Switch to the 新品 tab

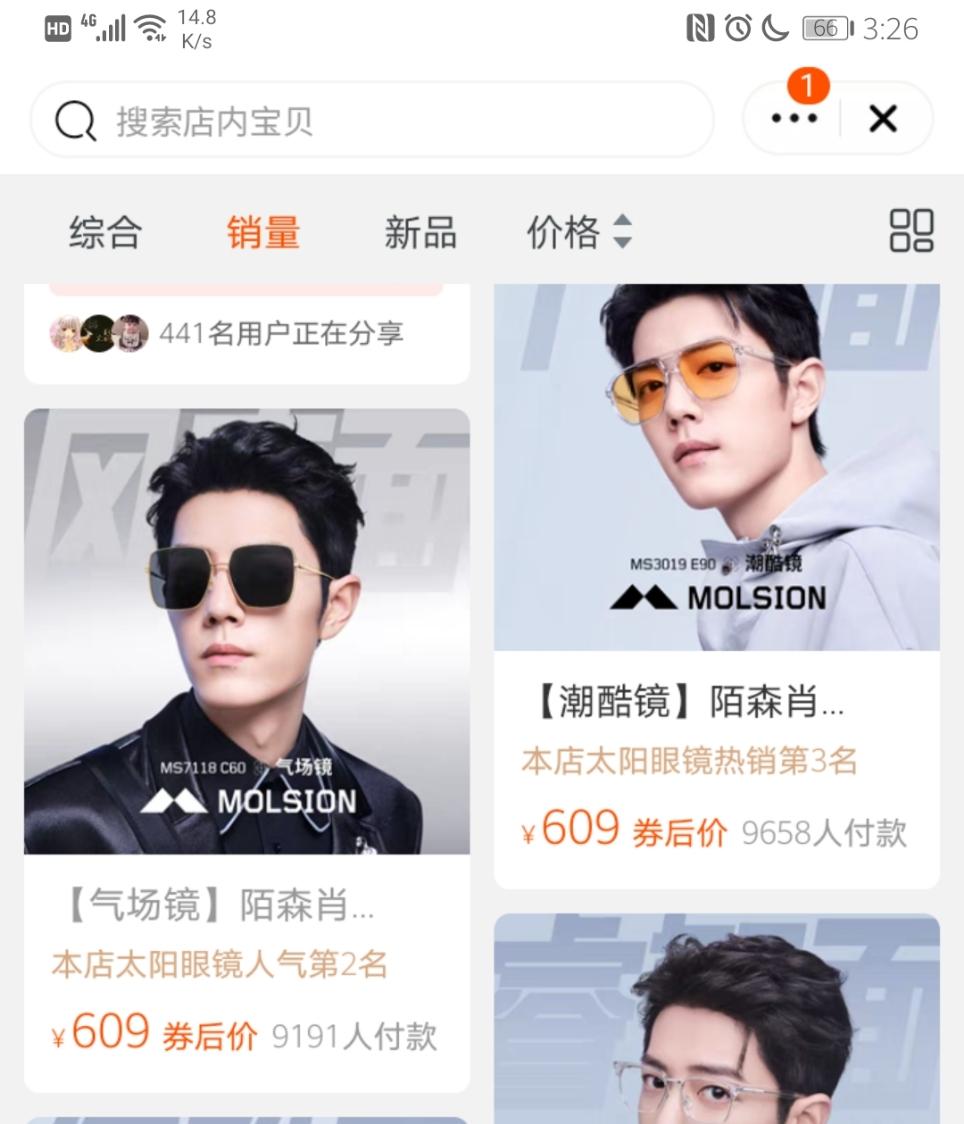tap(421, 232)
